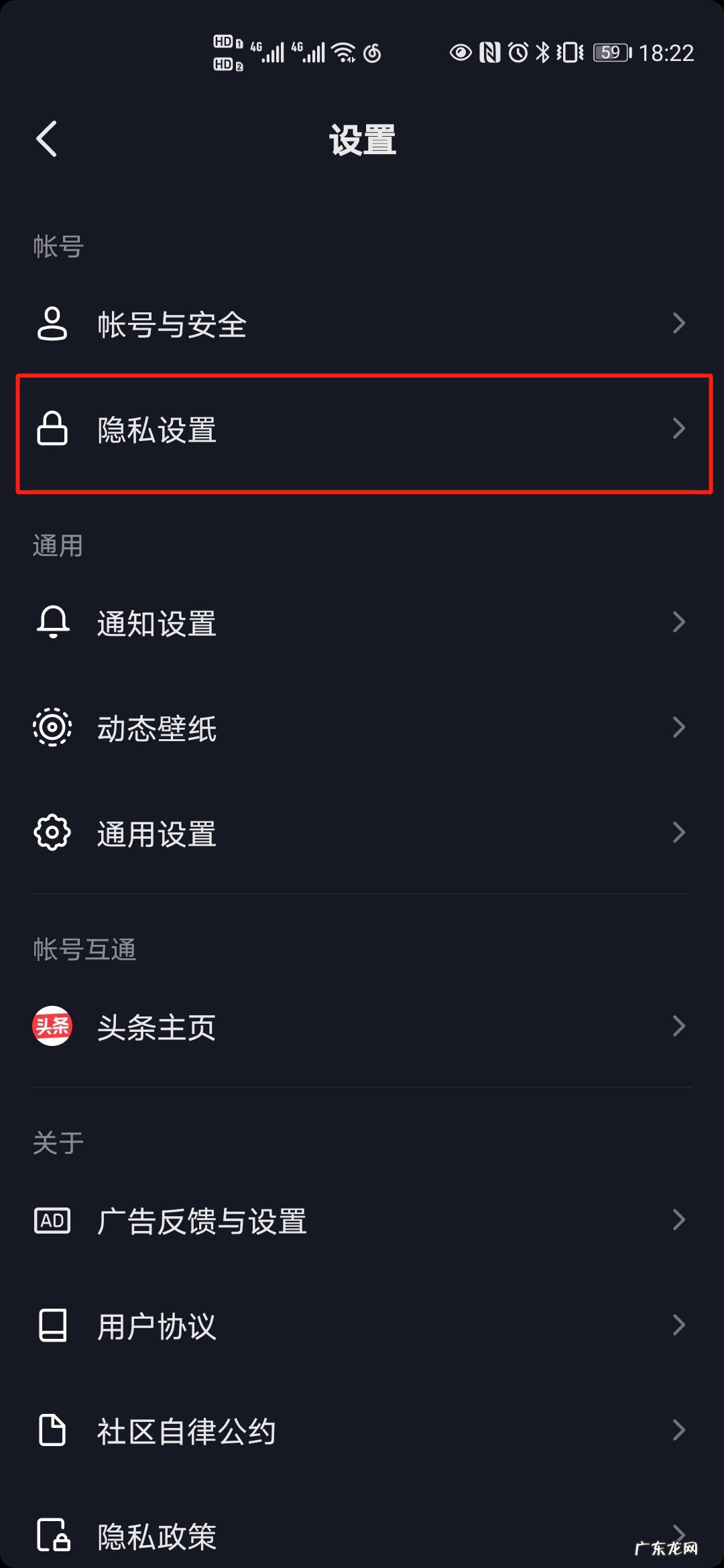The height and width of the screenshot is (1568, 724).
Task: Open 通知设置 via its right chevron
Action: pos(680,623)
